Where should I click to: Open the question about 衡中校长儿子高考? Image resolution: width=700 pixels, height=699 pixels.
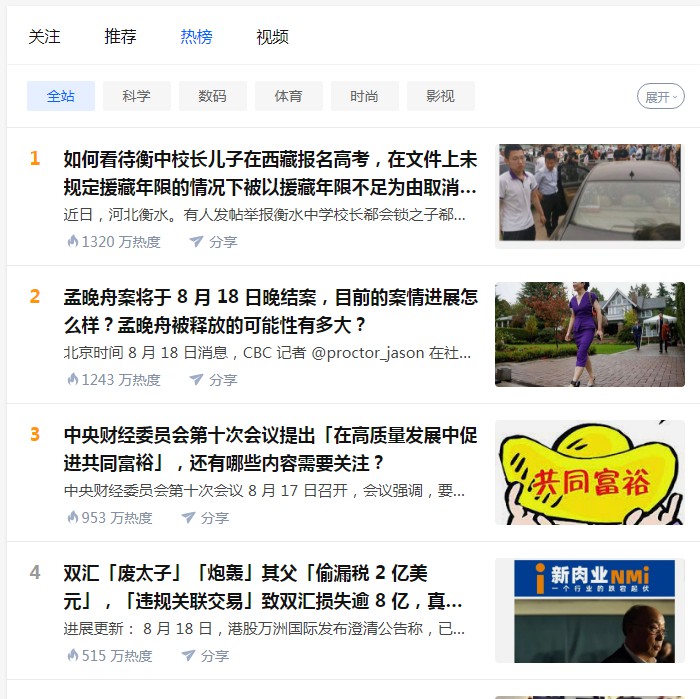(270, 173)
